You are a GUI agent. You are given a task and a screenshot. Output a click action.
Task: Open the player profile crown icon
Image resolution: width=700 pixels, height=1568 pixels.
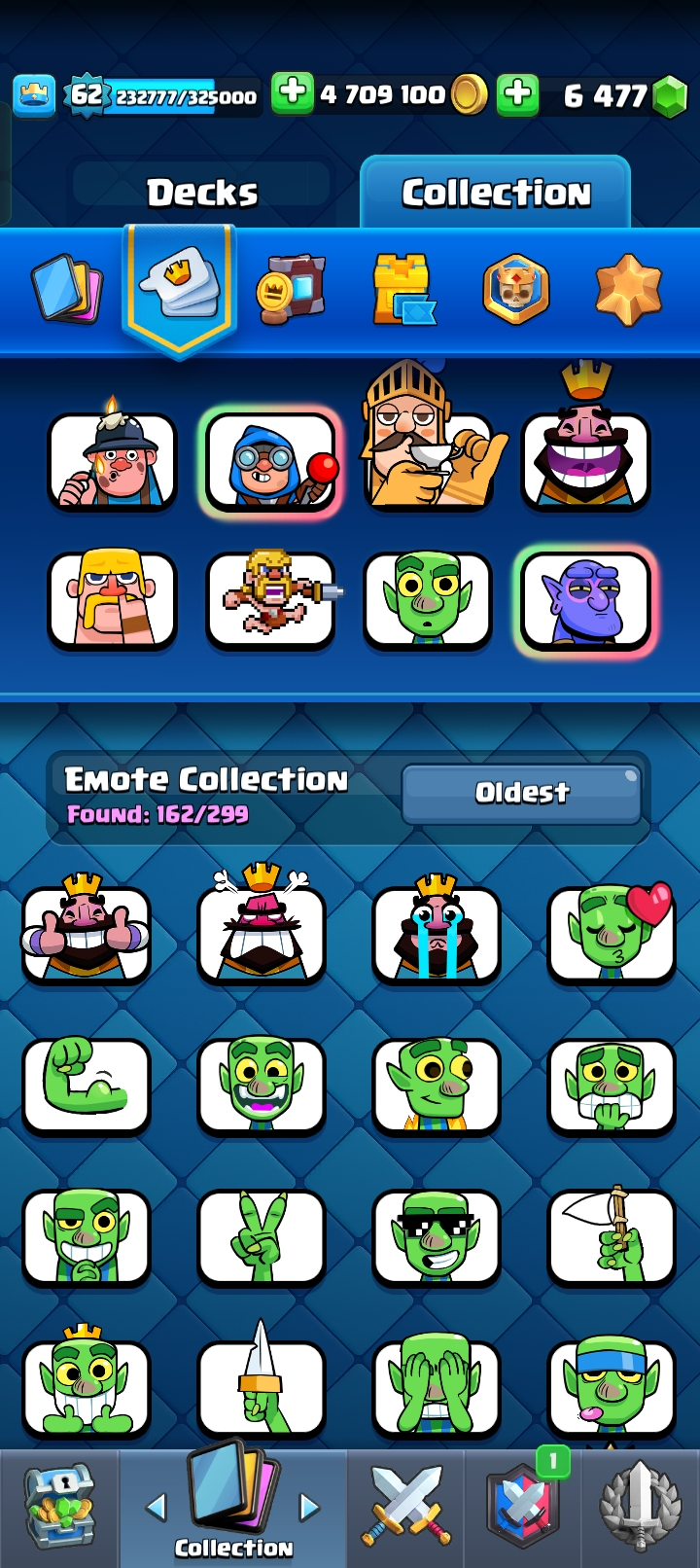tap(34, 95)
